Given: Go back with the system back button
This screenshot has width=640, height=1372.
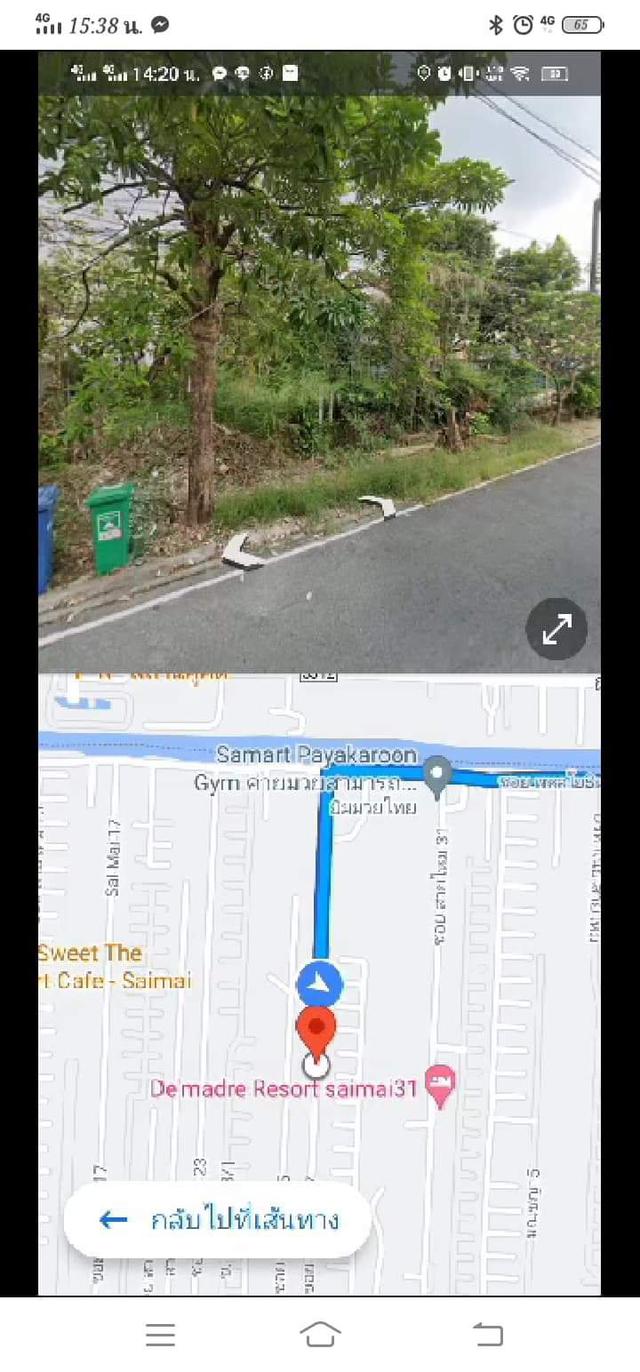Looking at the screenshot, I should tap(487, 1334).
